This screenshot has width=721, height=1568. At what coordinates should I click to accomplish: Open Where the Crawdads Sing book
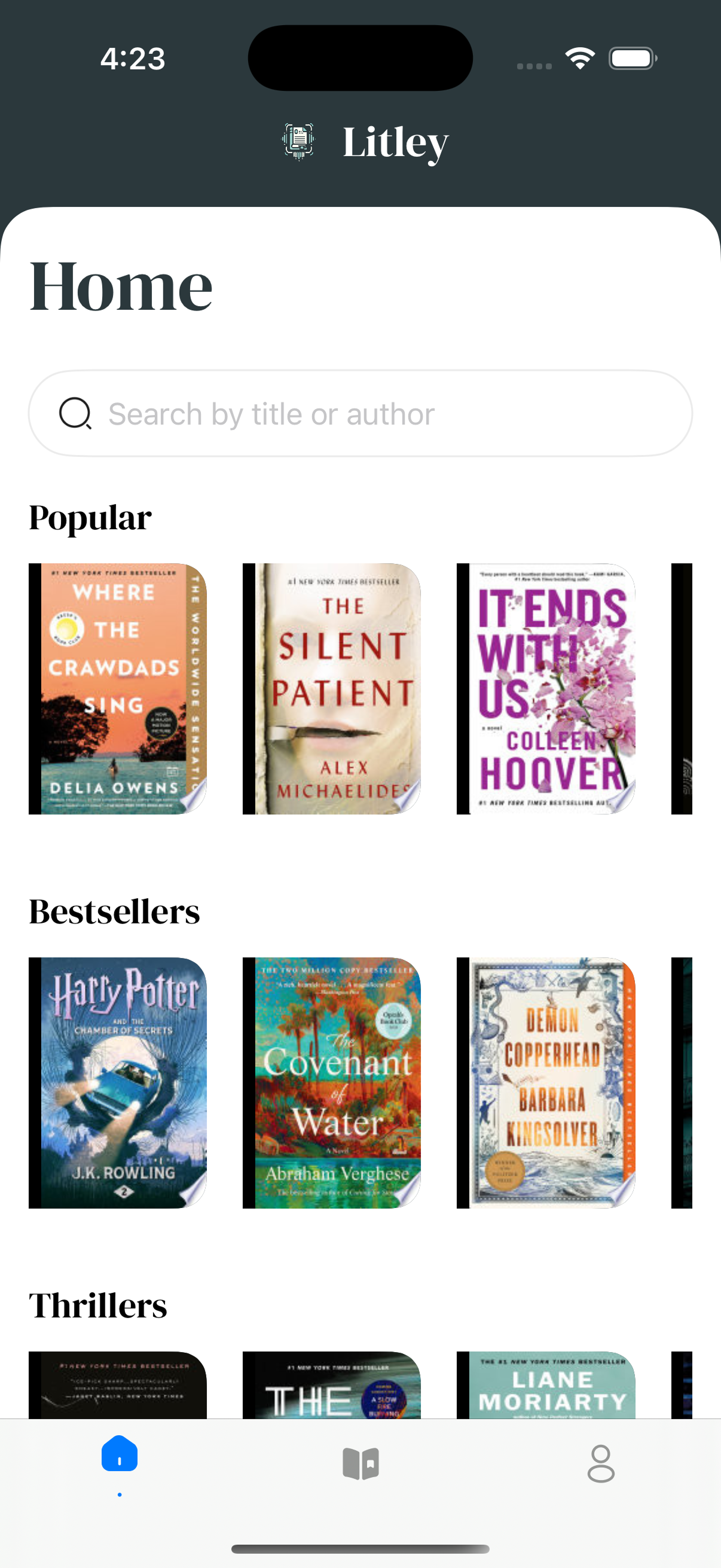pyautogui.click(x=118, y=688)
